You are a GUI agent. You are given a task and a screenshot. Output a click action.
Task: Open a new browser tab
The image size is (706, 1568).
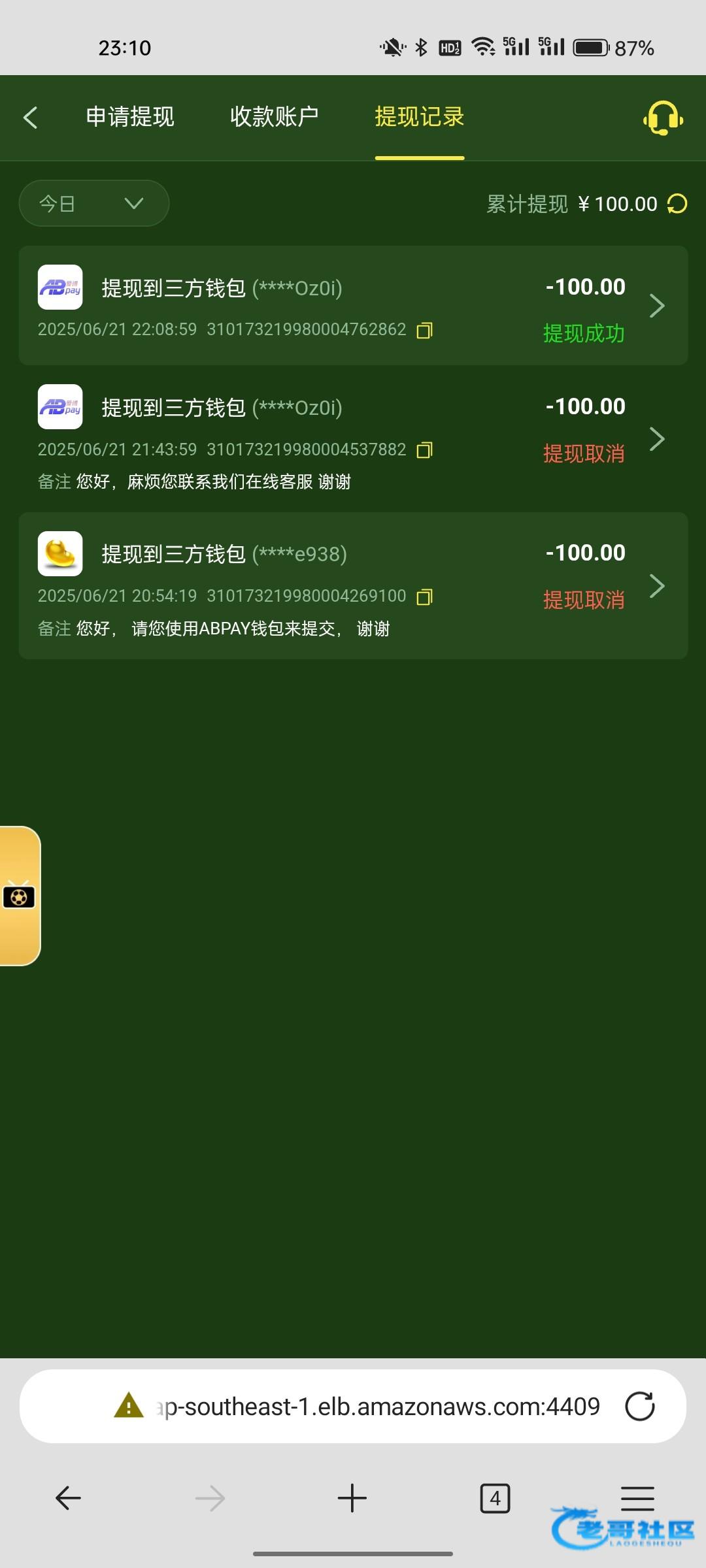(352, 1498)
